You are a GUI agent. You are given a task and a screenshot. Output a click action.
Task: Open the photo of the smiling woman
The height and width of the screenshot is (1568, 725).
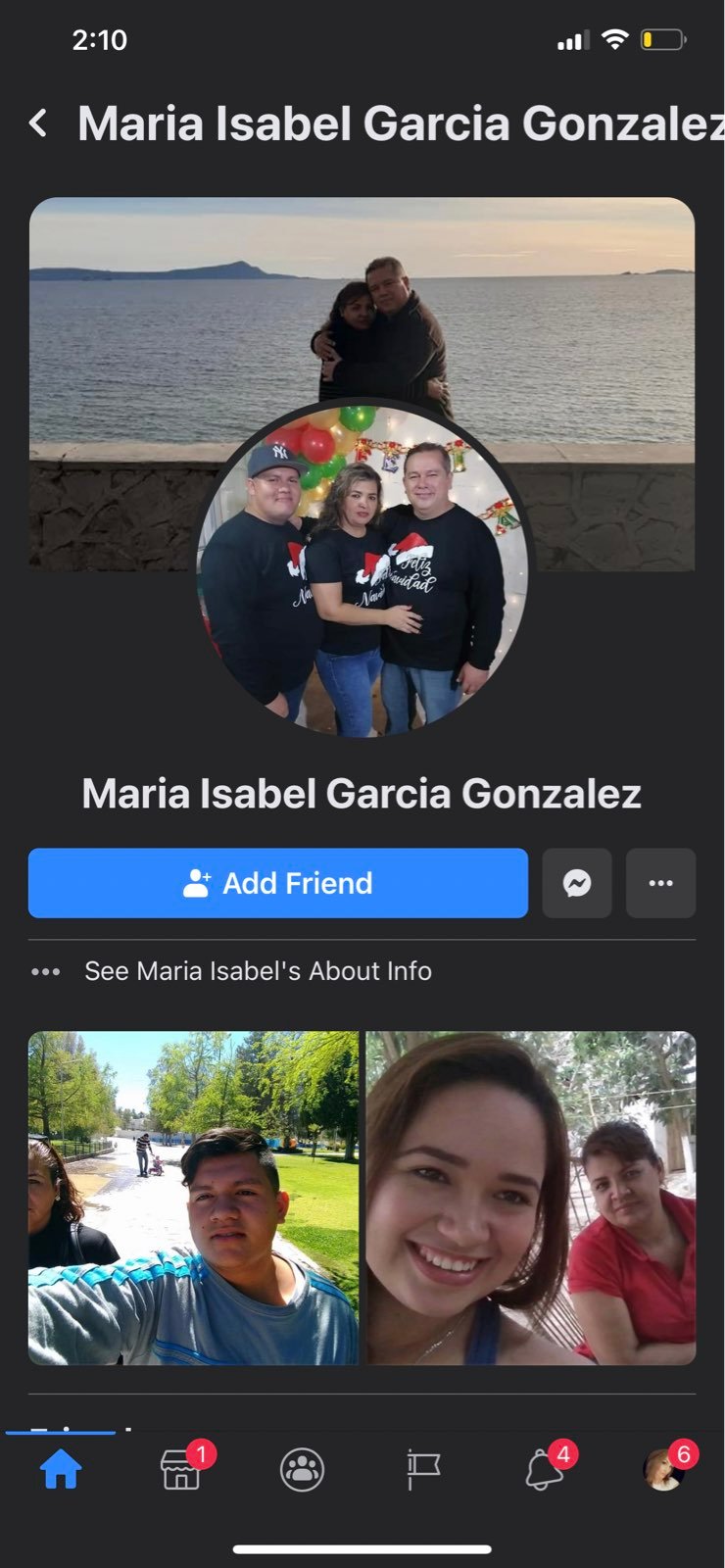(531, 1198)
